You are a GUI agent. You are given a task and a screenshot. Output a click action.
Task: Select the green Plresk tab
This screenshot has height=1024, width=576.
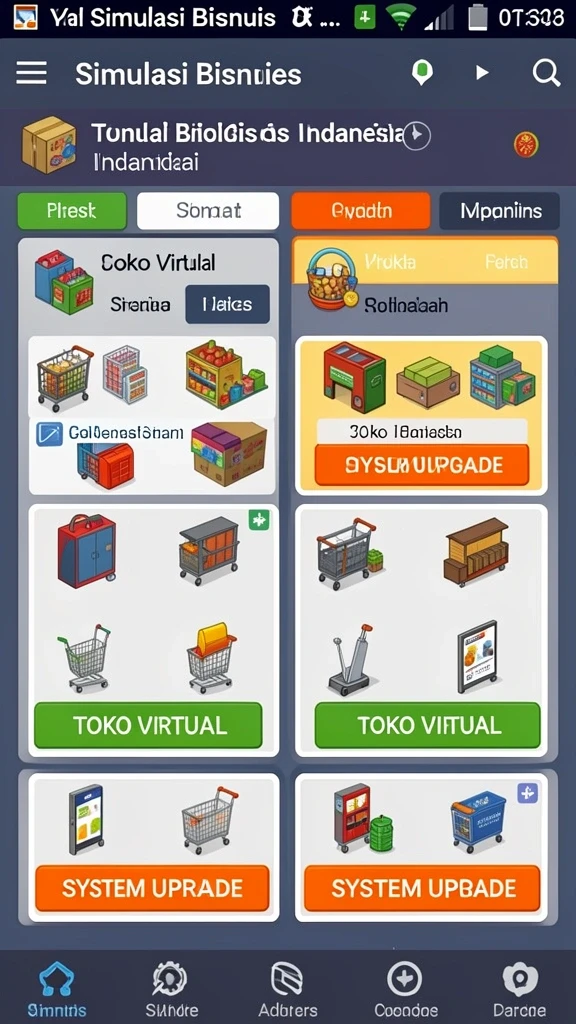[x=72, y=211]
